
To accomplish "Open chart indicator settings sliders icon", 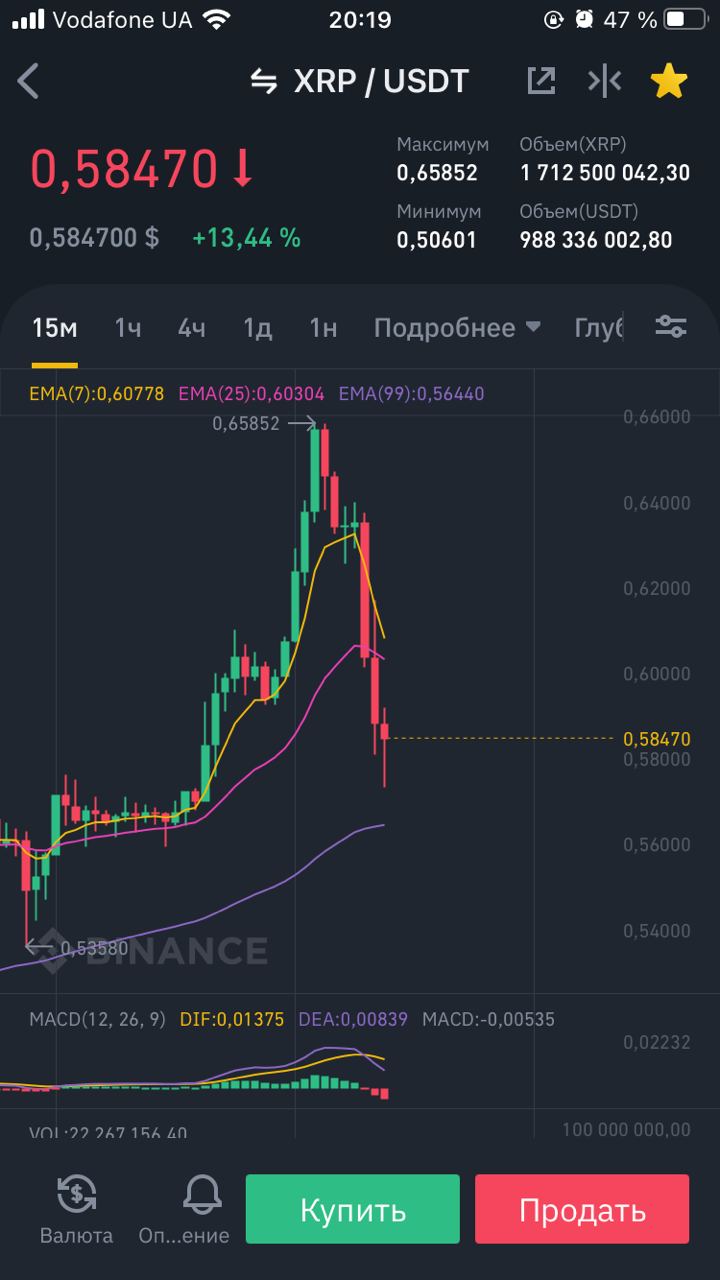I will [x=670, y=326].
